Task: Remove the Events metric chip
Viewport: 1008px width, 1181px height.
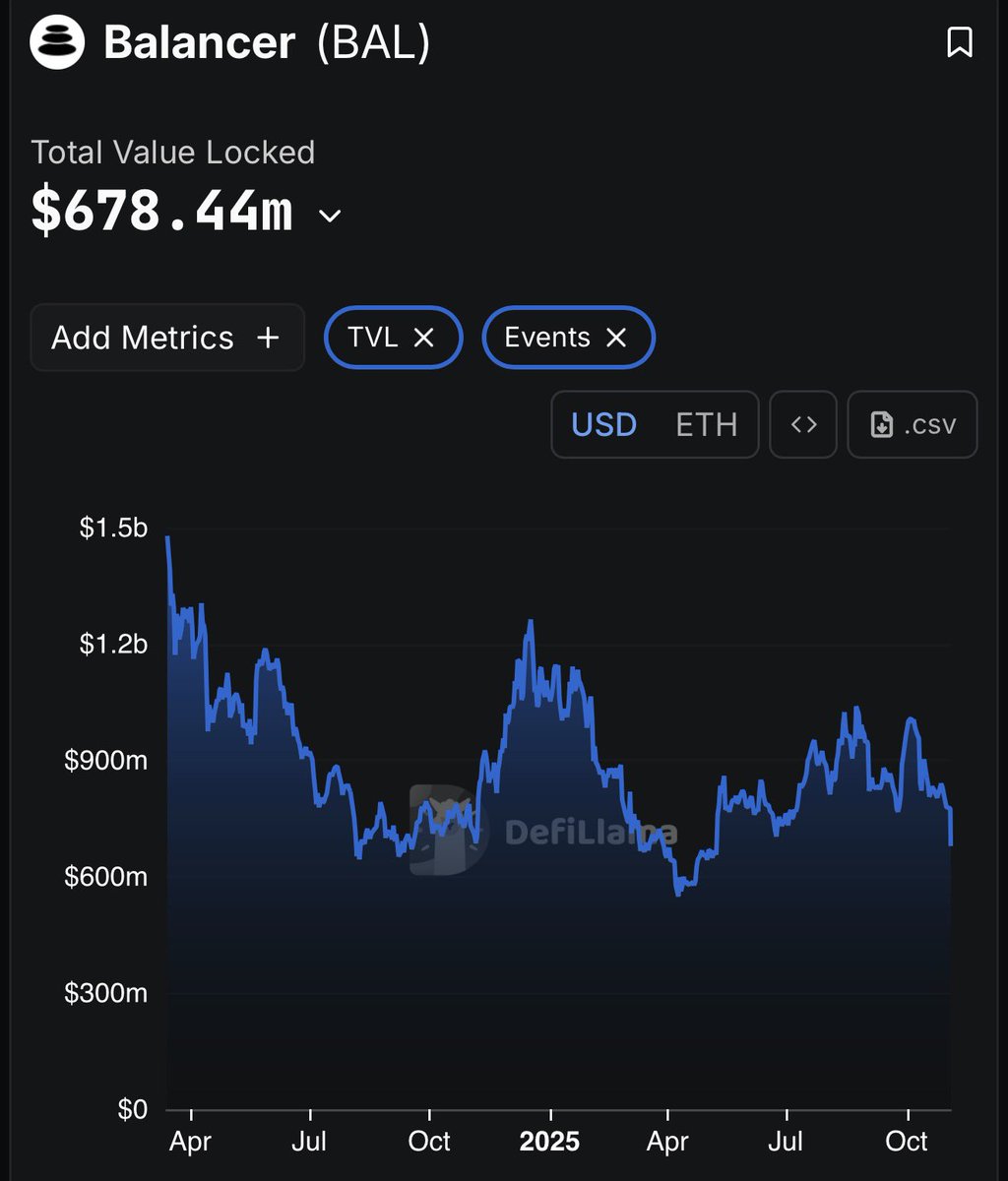Action: pyautogui.click(x=616, y=338)
